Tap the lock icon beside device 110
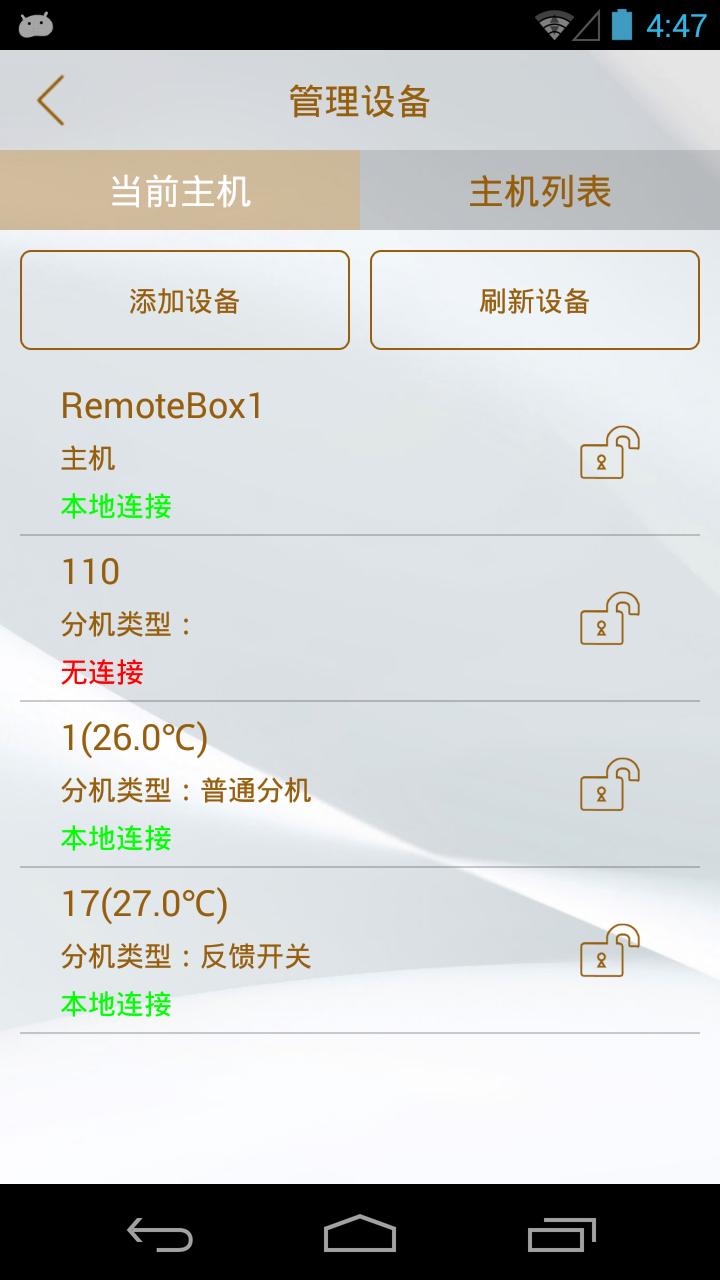 click(610, 619)
